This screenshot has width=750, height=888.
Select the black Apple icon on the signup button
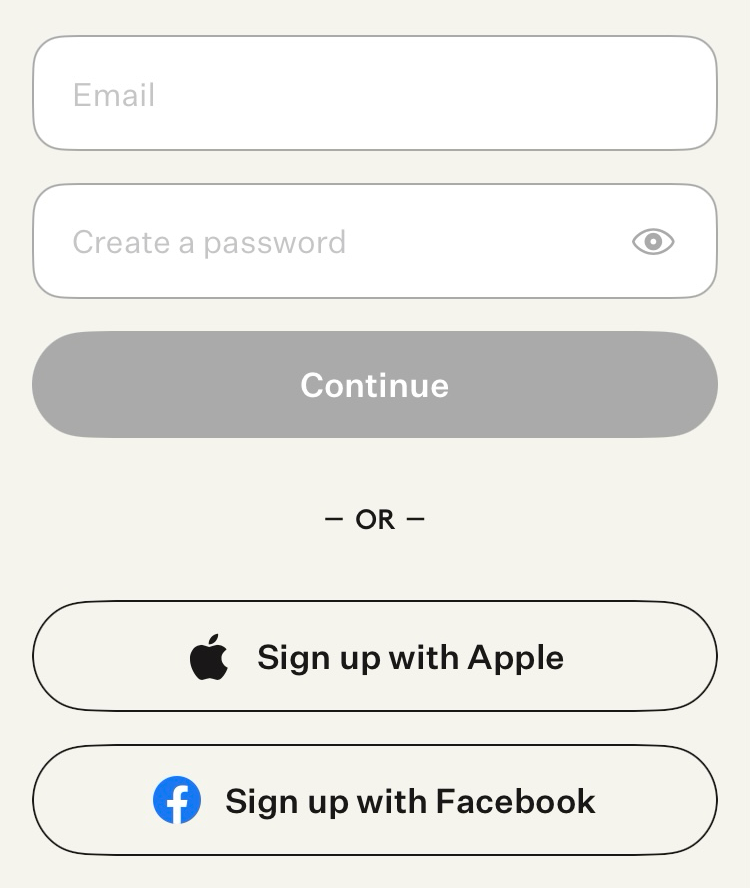[x=209, y=656]
